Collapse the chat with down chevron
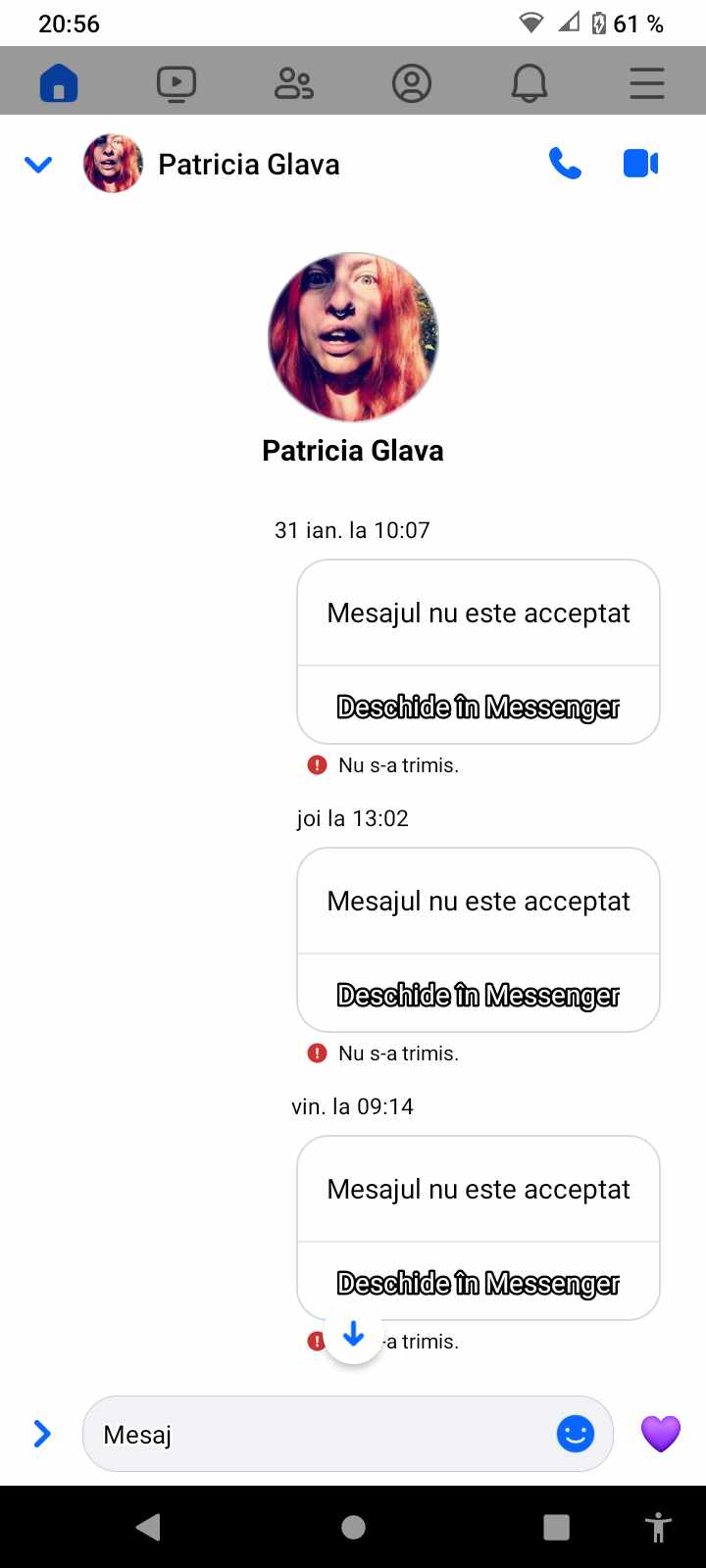706x1568 pixels. (38, 165)
